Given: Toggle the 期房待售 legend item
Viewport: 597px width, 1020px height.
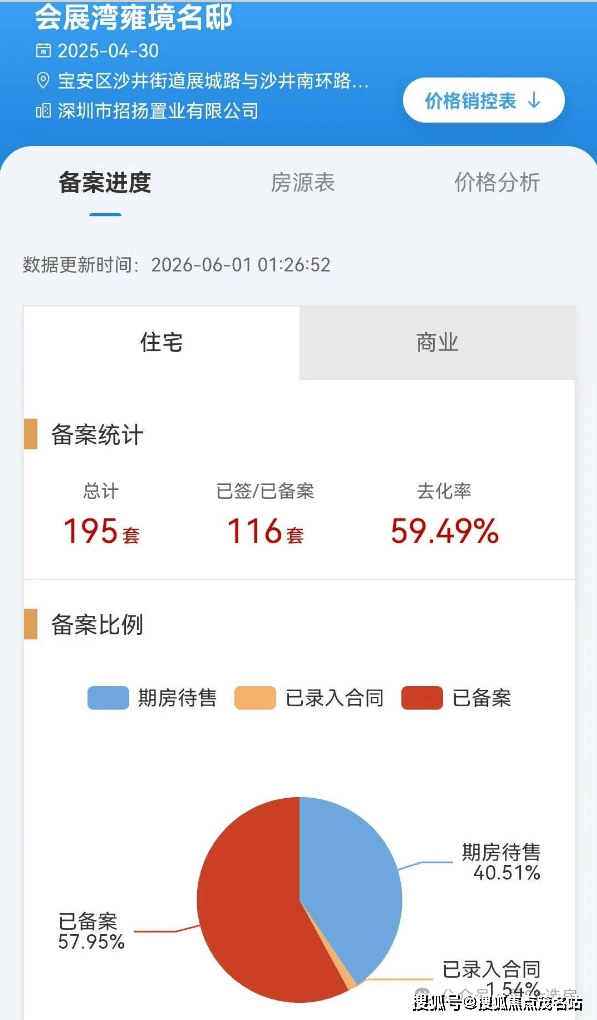Looking at the screenshot, I should [x=152, y=698].
